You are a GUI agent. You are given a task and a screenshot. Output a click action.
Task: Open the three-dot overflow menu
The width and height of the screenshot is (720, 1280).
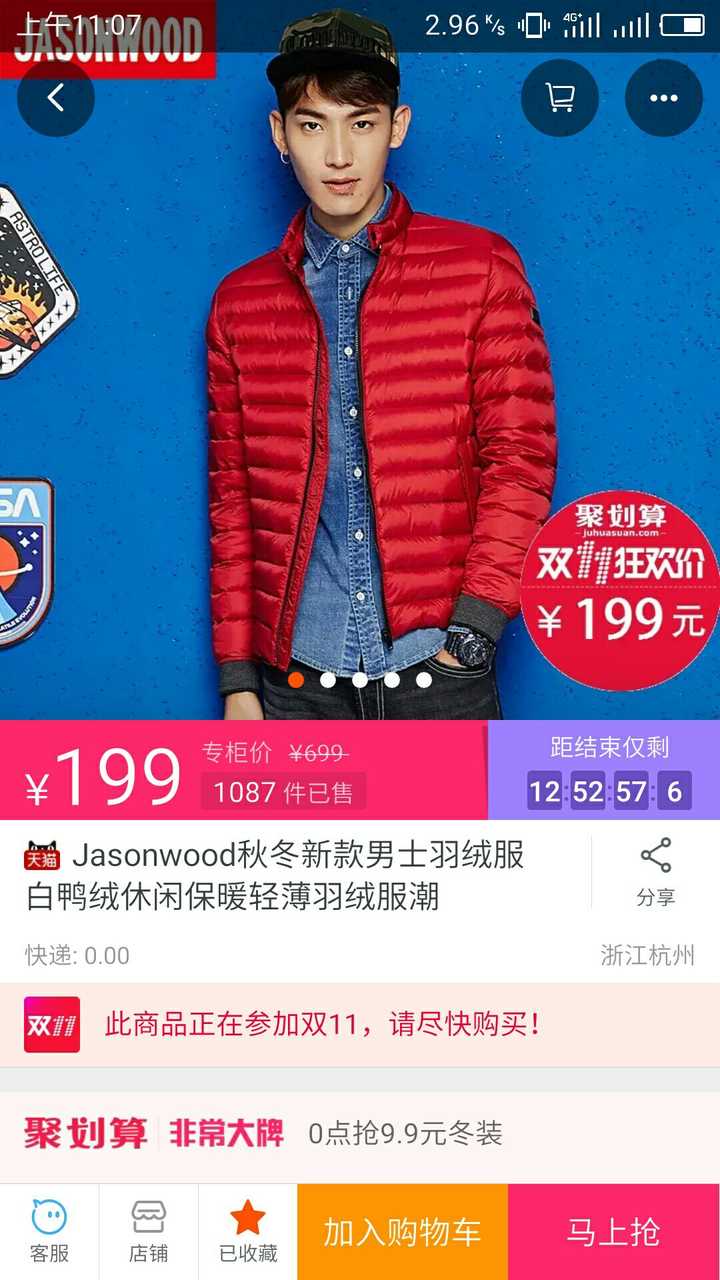pos(664,98)
